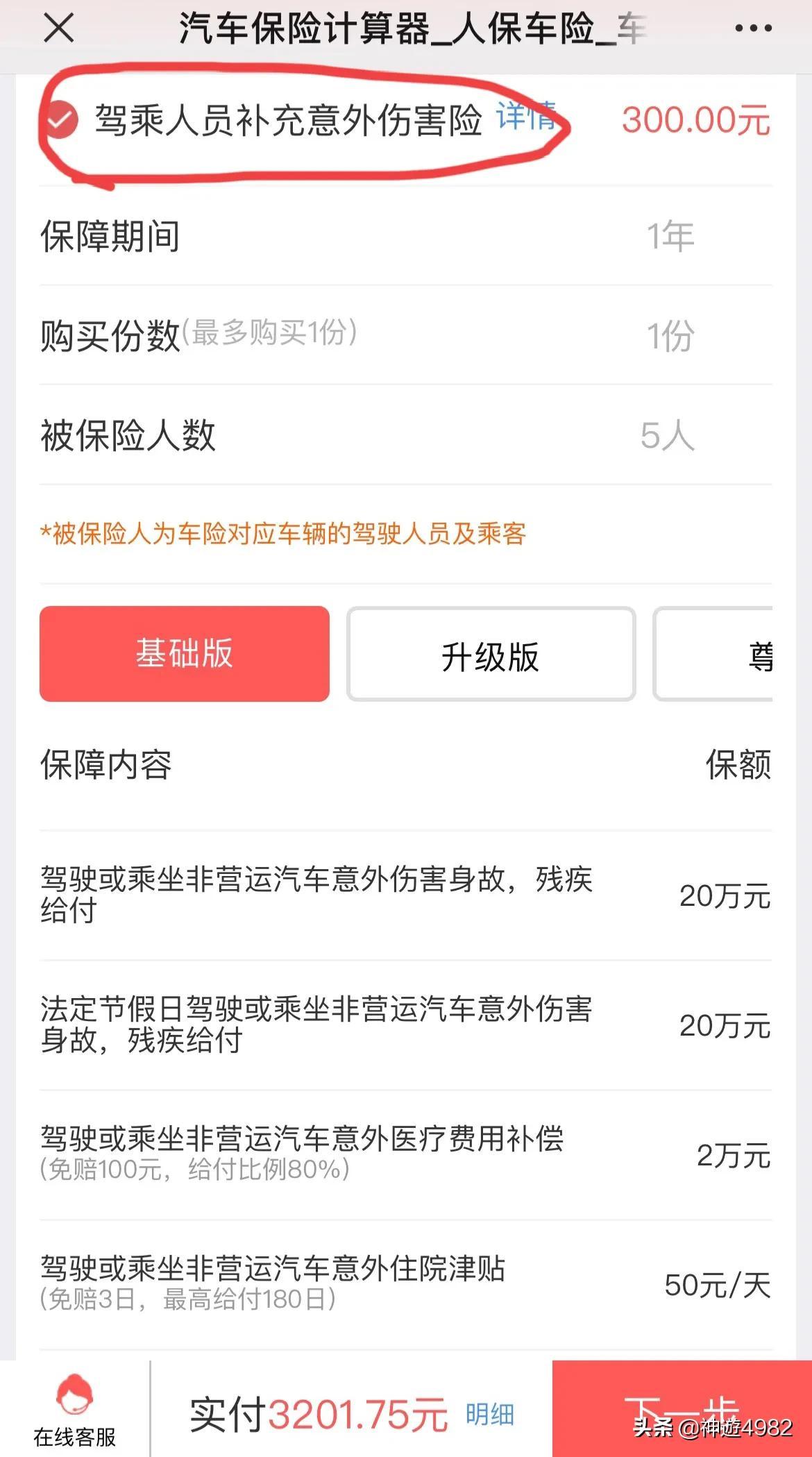Switch to the 升级版 plan
Image resolution: width=812 pixels, height=1457 pixels.
tap(491, 654)
